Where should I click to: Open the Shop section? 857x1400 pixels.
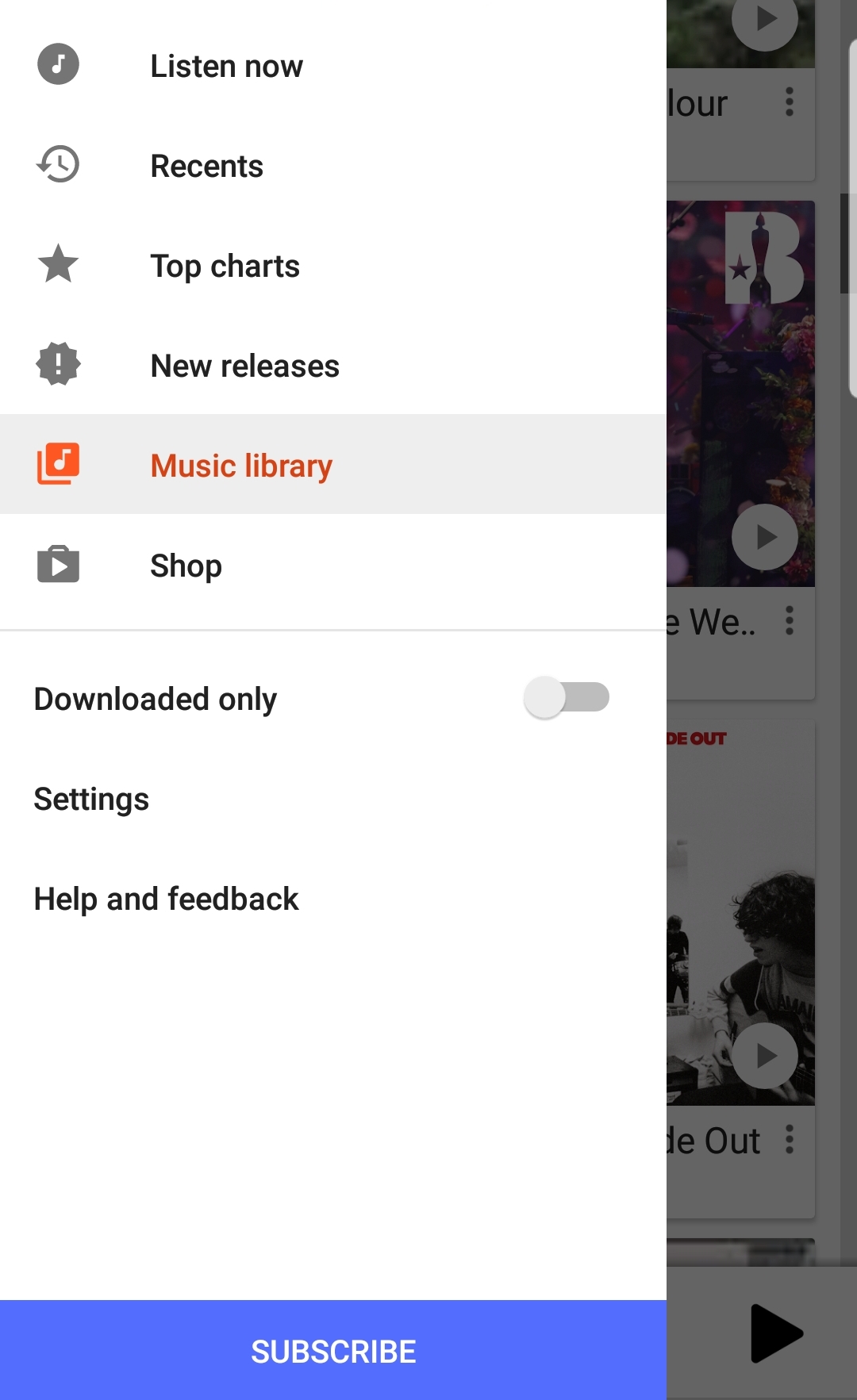click(x=333, y=565)
